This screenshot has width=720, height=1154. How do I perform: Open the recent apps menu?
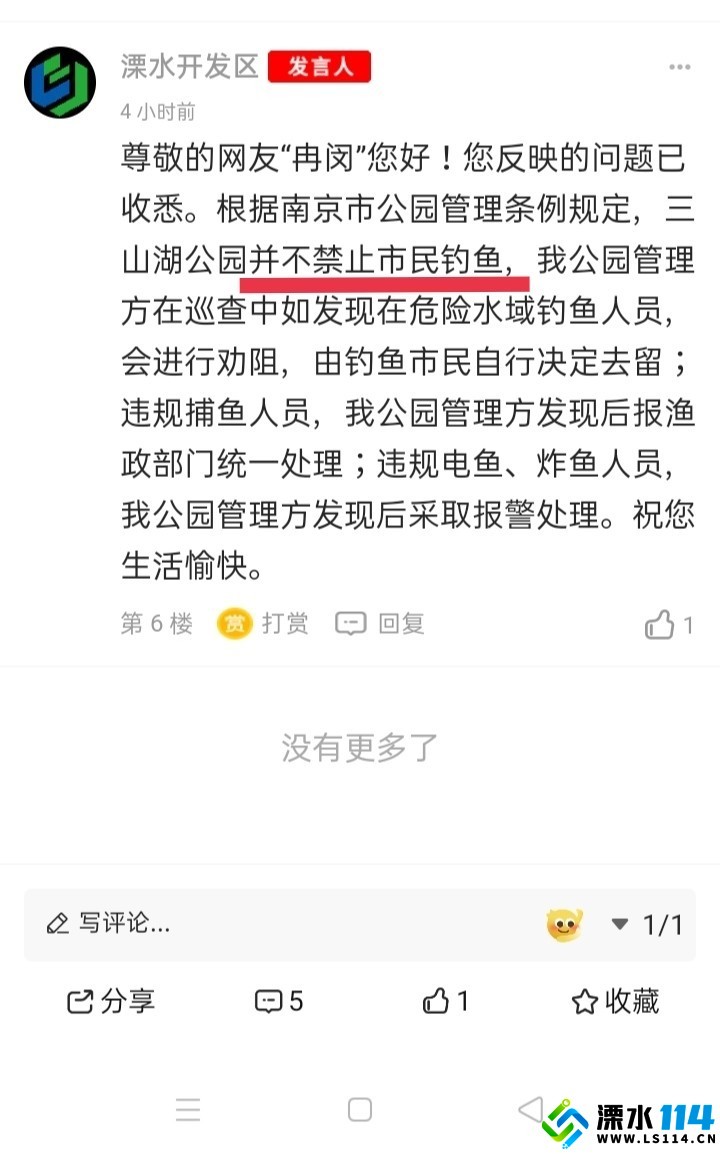click(188, 1110)
